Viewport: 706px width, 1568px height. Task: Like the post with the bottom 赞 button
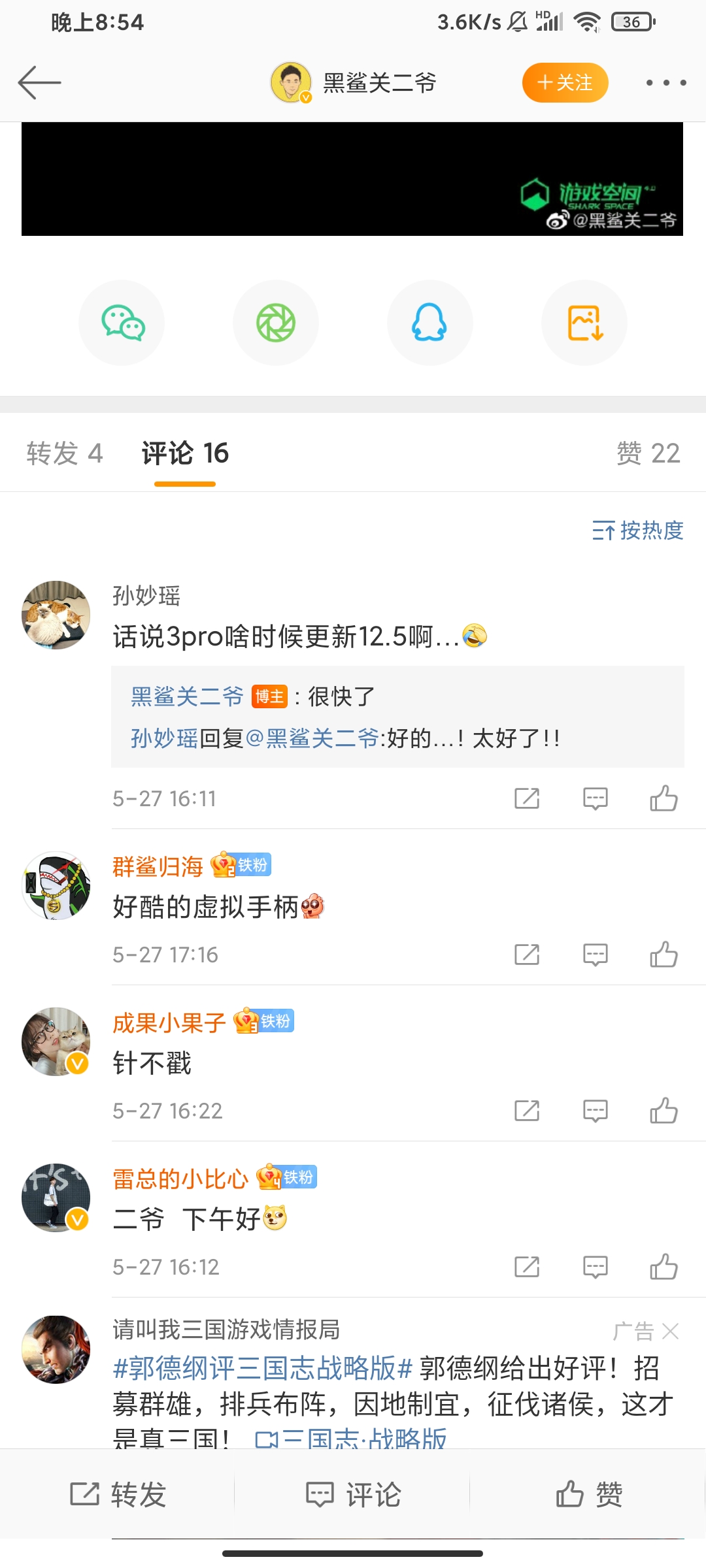588,1494
